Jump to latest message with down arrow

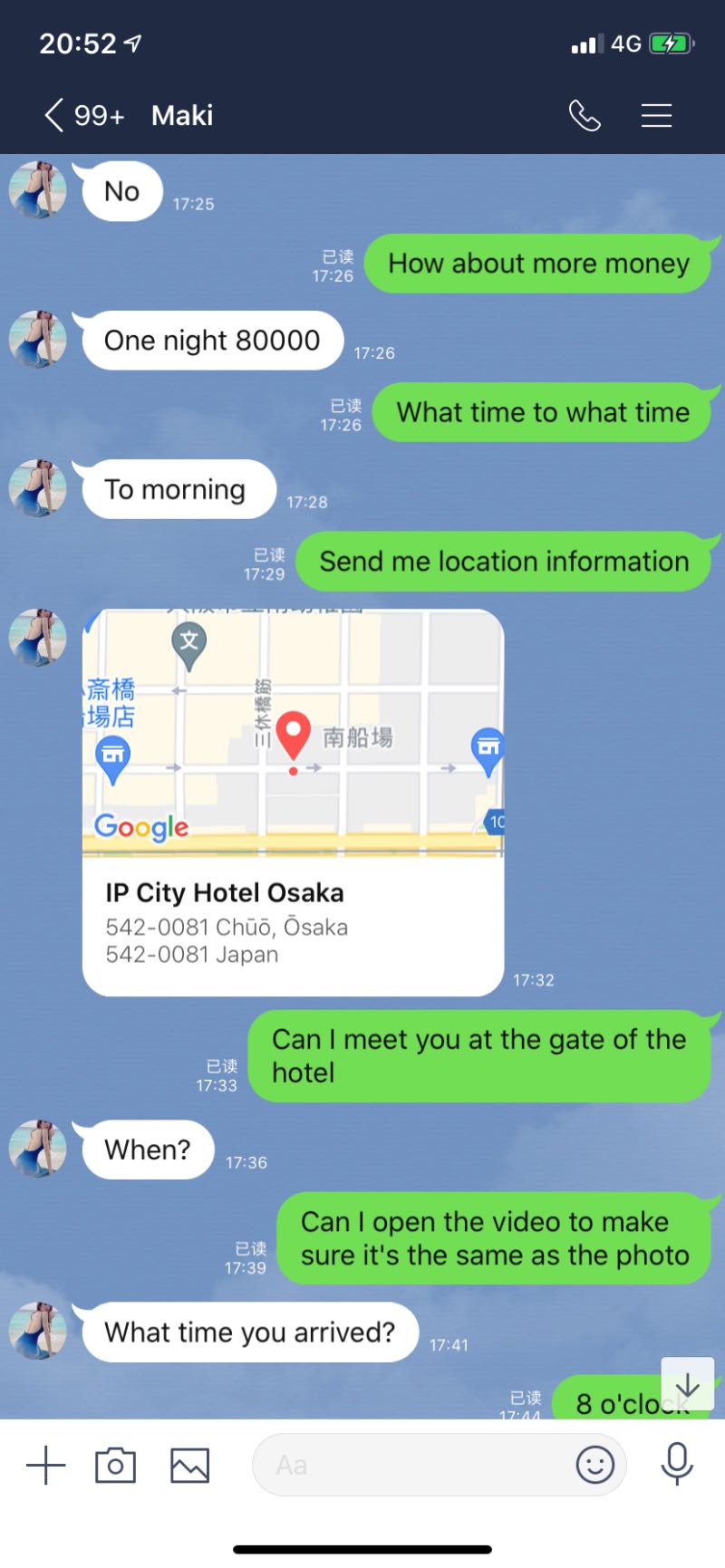point(688,1385)
